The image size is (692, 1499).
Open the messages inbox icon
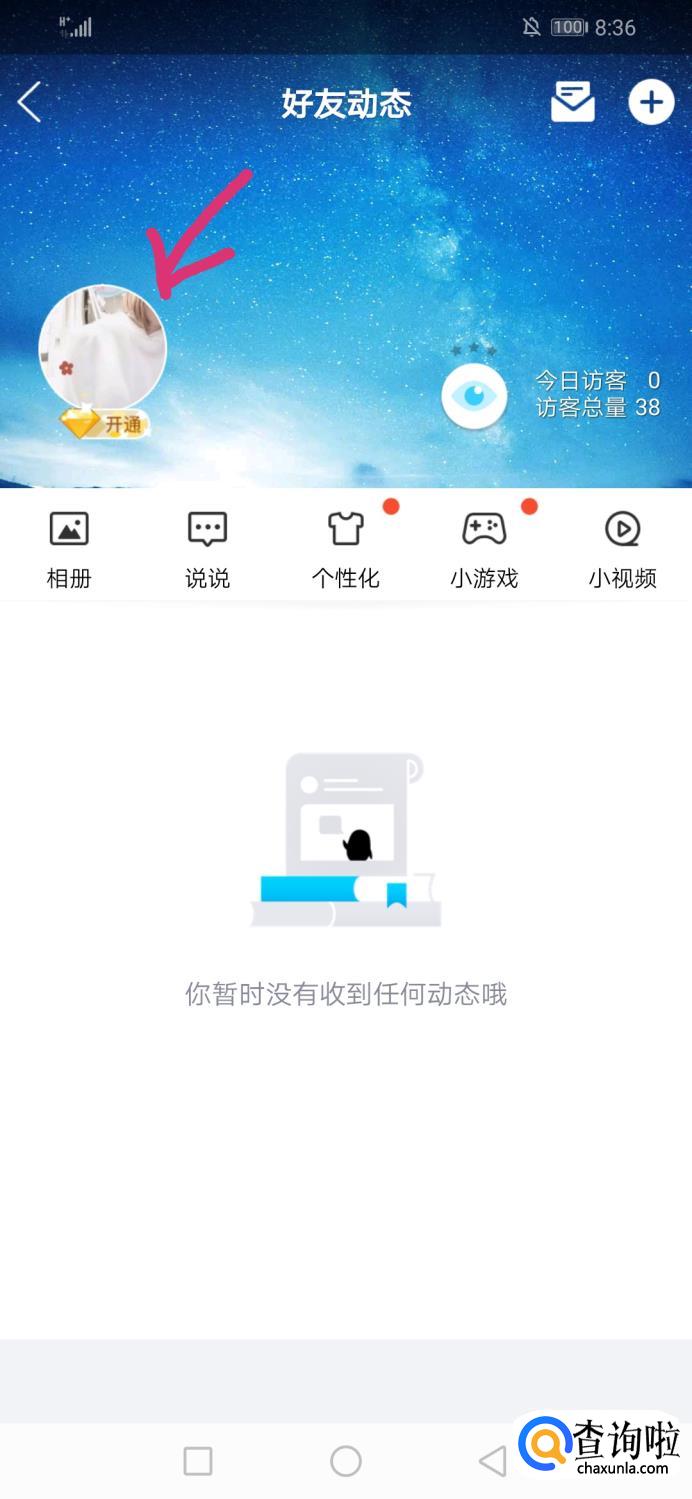point(573,102)
